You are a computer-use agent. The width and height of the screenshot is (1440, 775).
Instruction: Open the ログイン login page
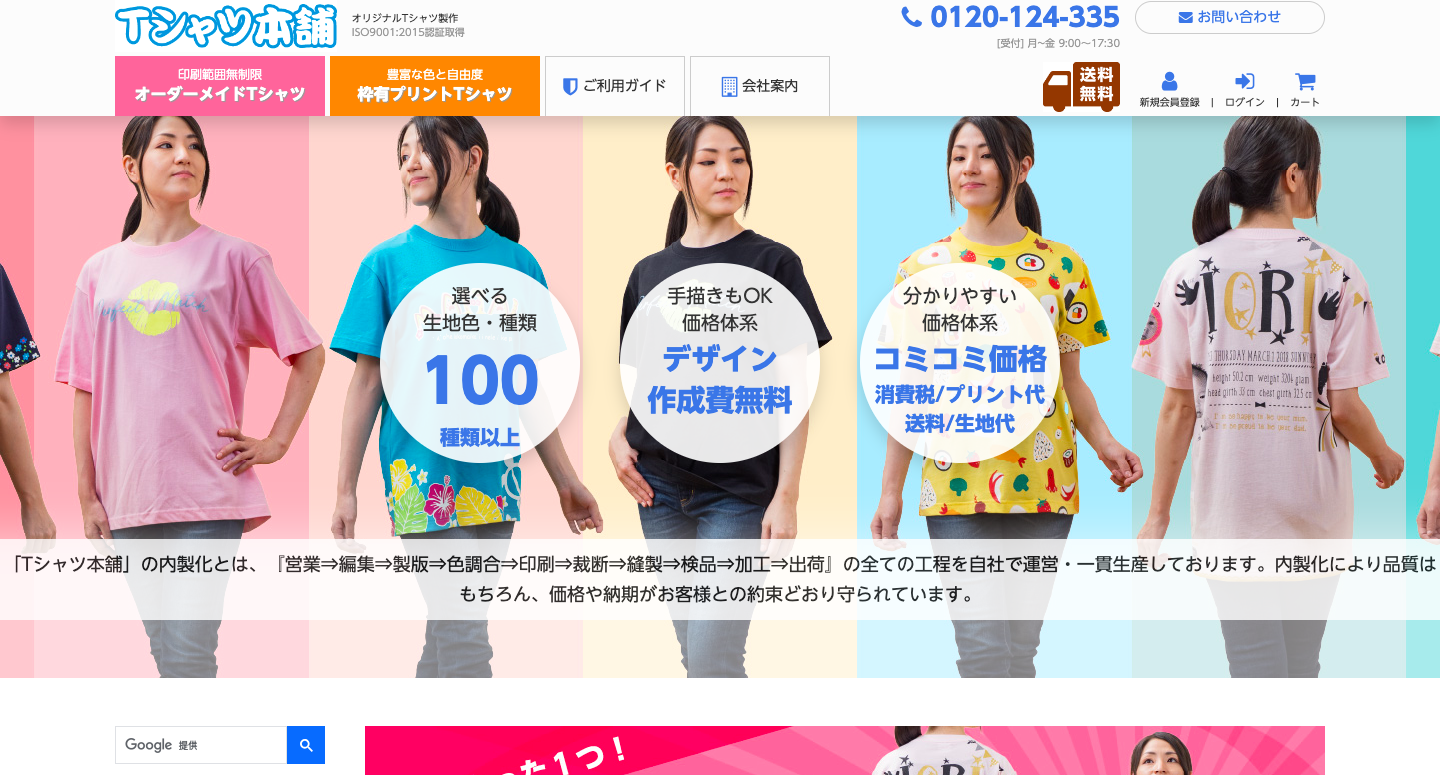coord(1244,89)
